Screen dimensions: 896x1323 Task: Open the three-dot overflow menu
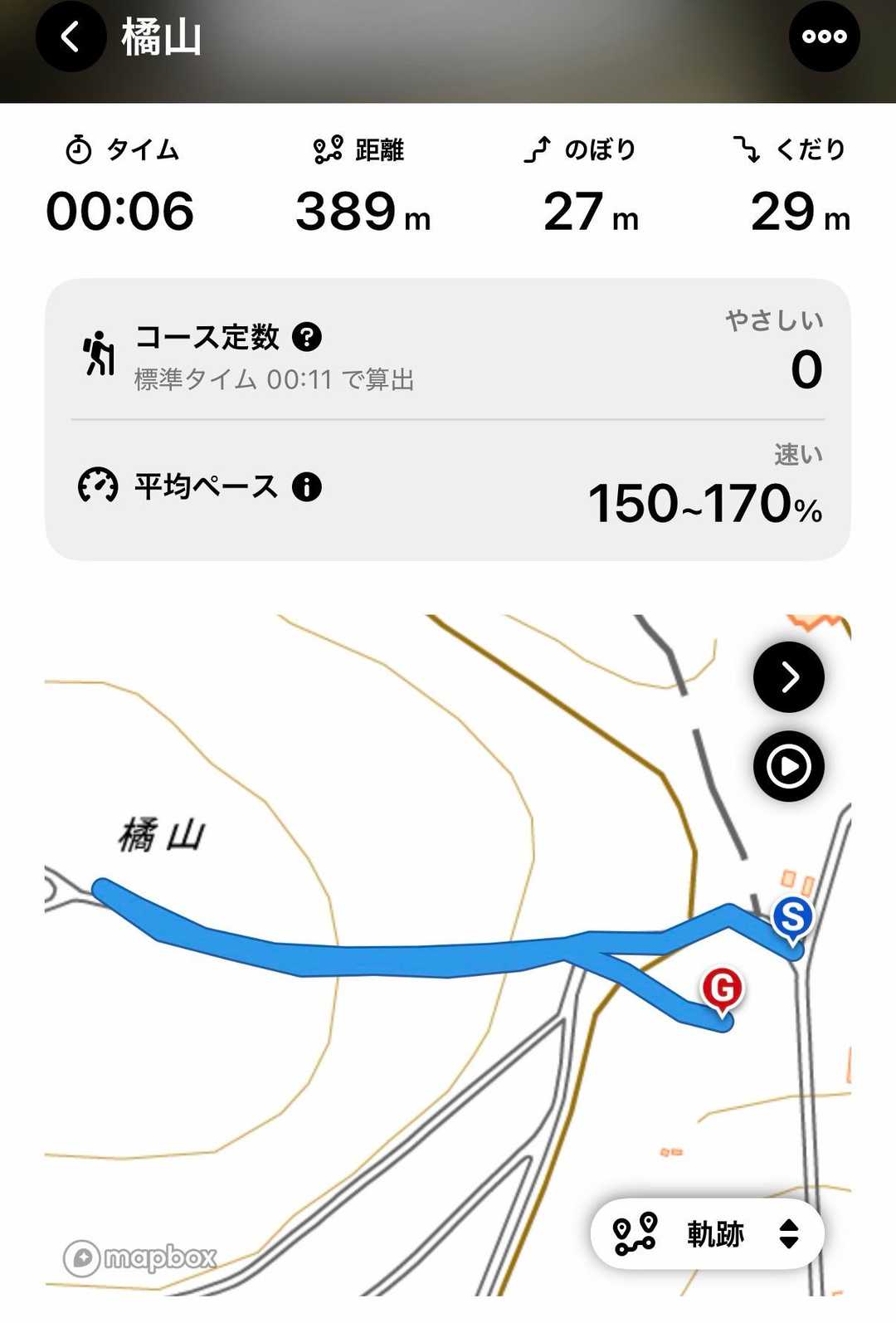[x=823, y=37]
